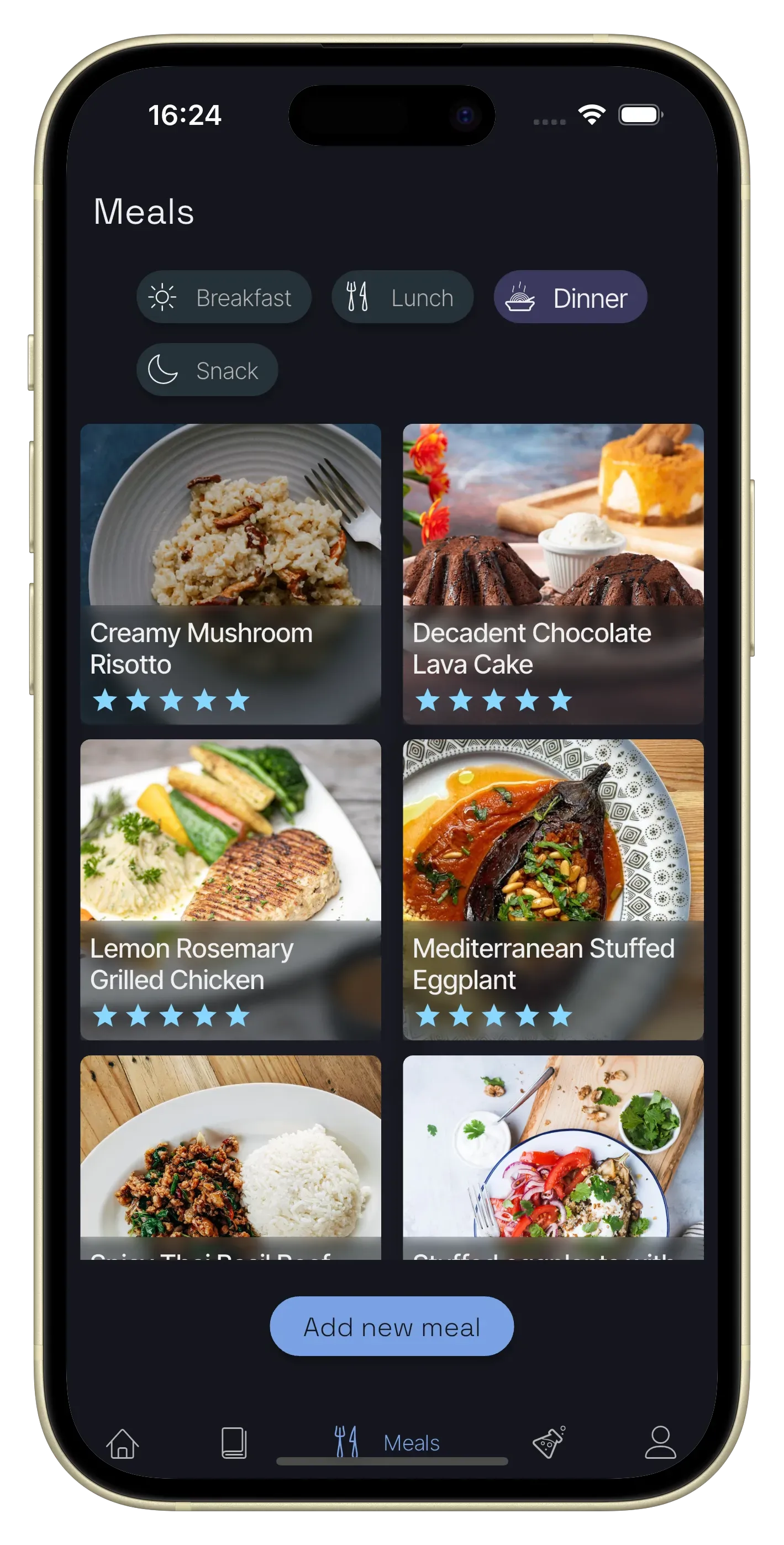
Task: Tap the Meals tab
Action: [388, 1442]
